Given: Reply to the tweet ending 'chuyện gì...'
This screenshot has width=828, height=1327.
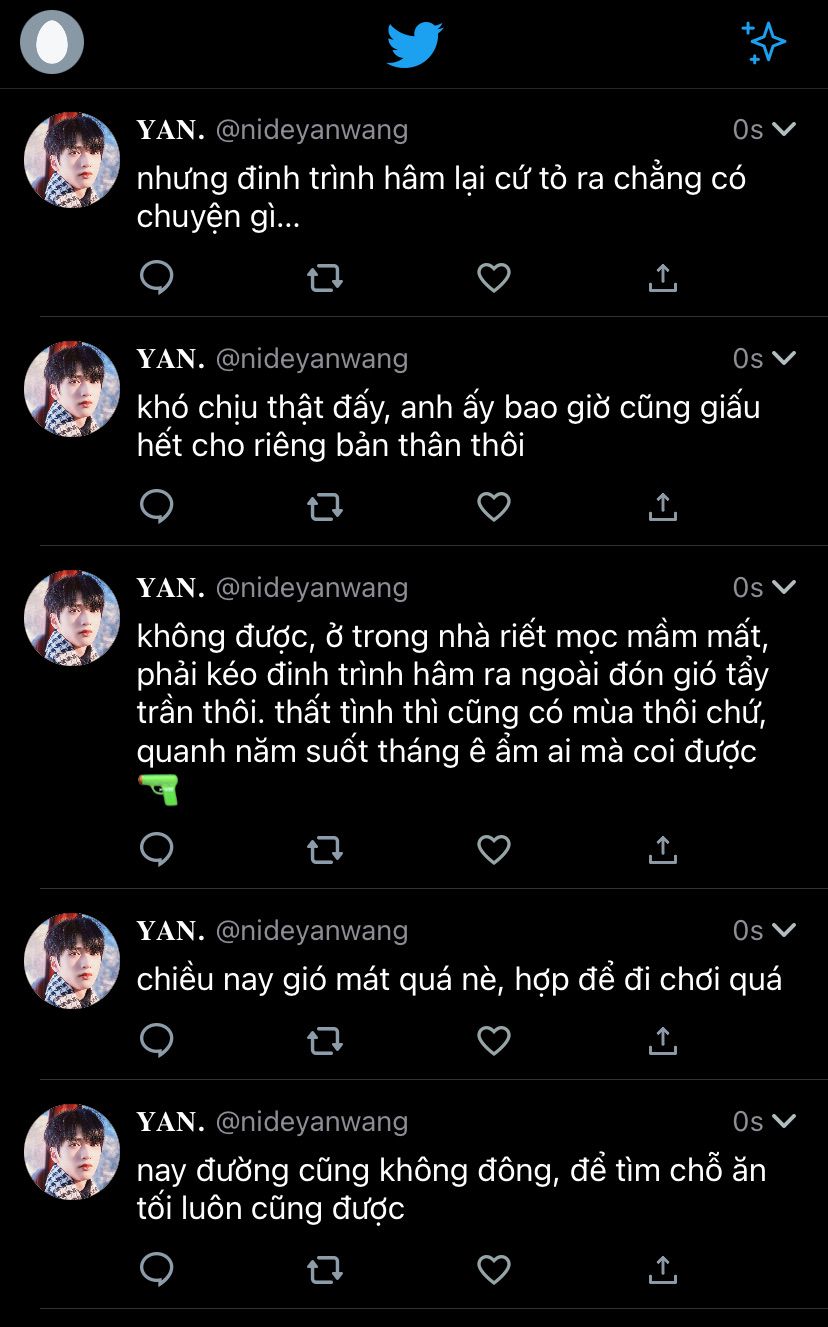Looking at the screenshot, I should click(x=157, y=278).
